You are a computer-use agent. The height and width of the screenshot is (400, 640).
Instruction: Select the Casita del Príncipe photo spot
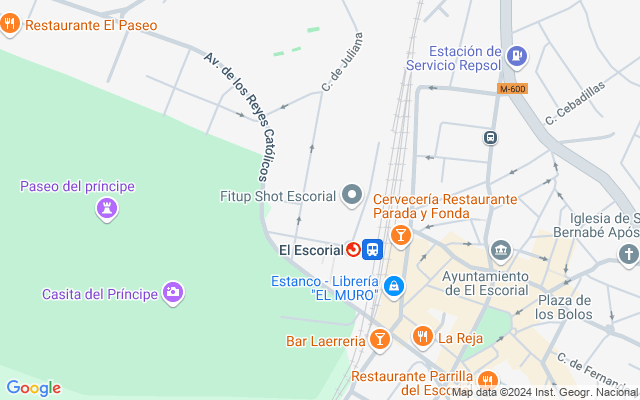173,293
